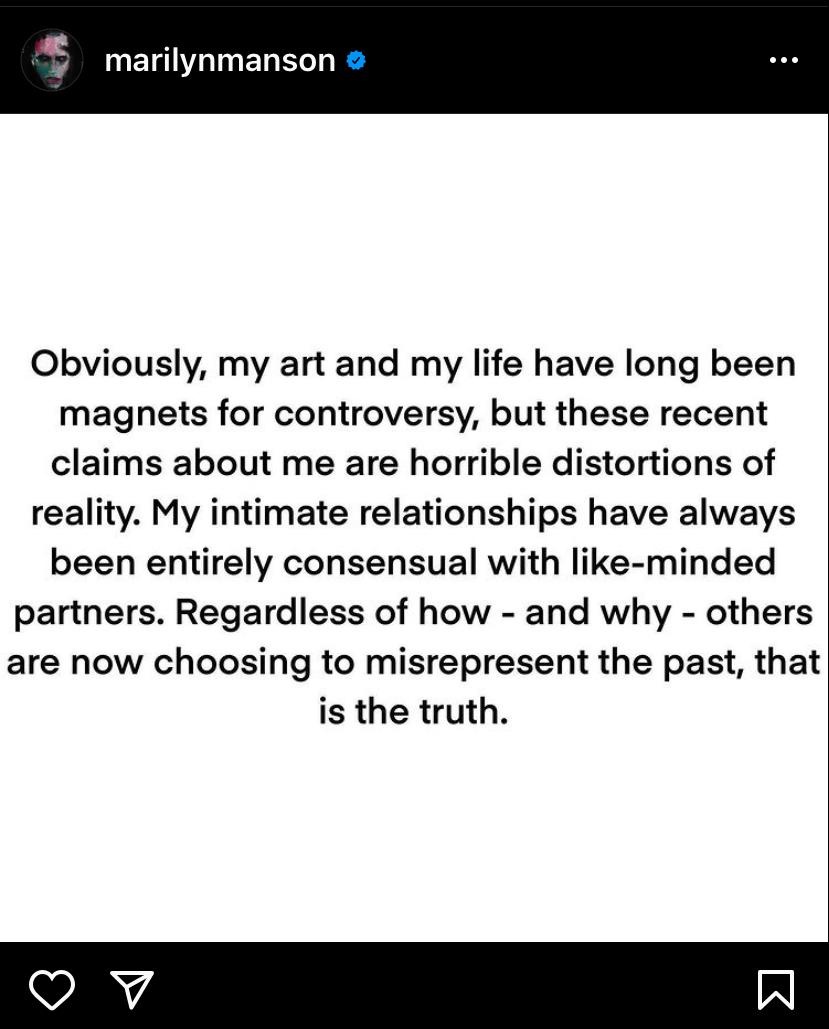Open the marilynmanson username link

pyautogui.click(x=220, y=60)
